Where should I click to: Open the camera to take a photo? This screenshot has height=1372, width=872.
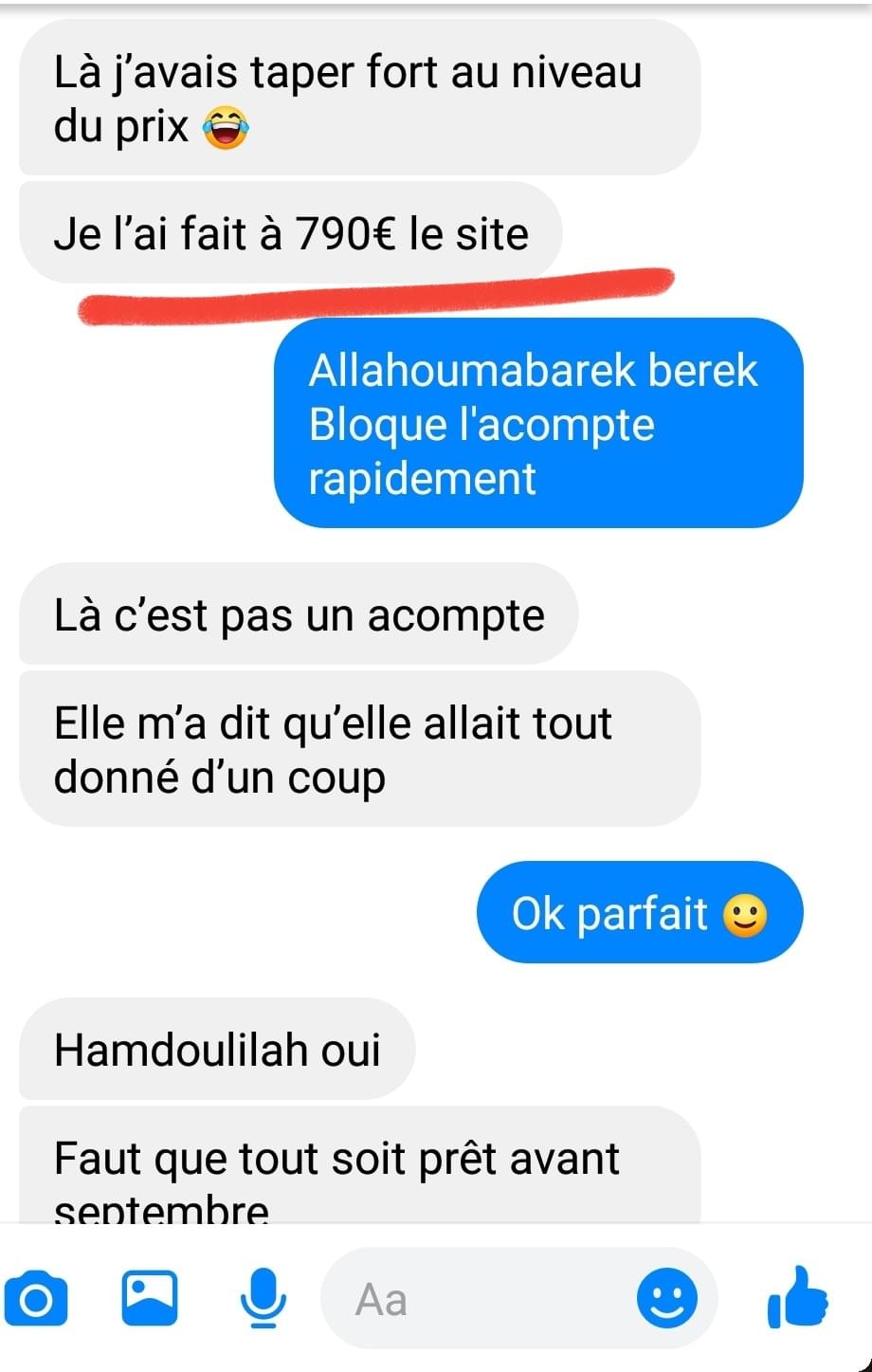coord(36,1299)
